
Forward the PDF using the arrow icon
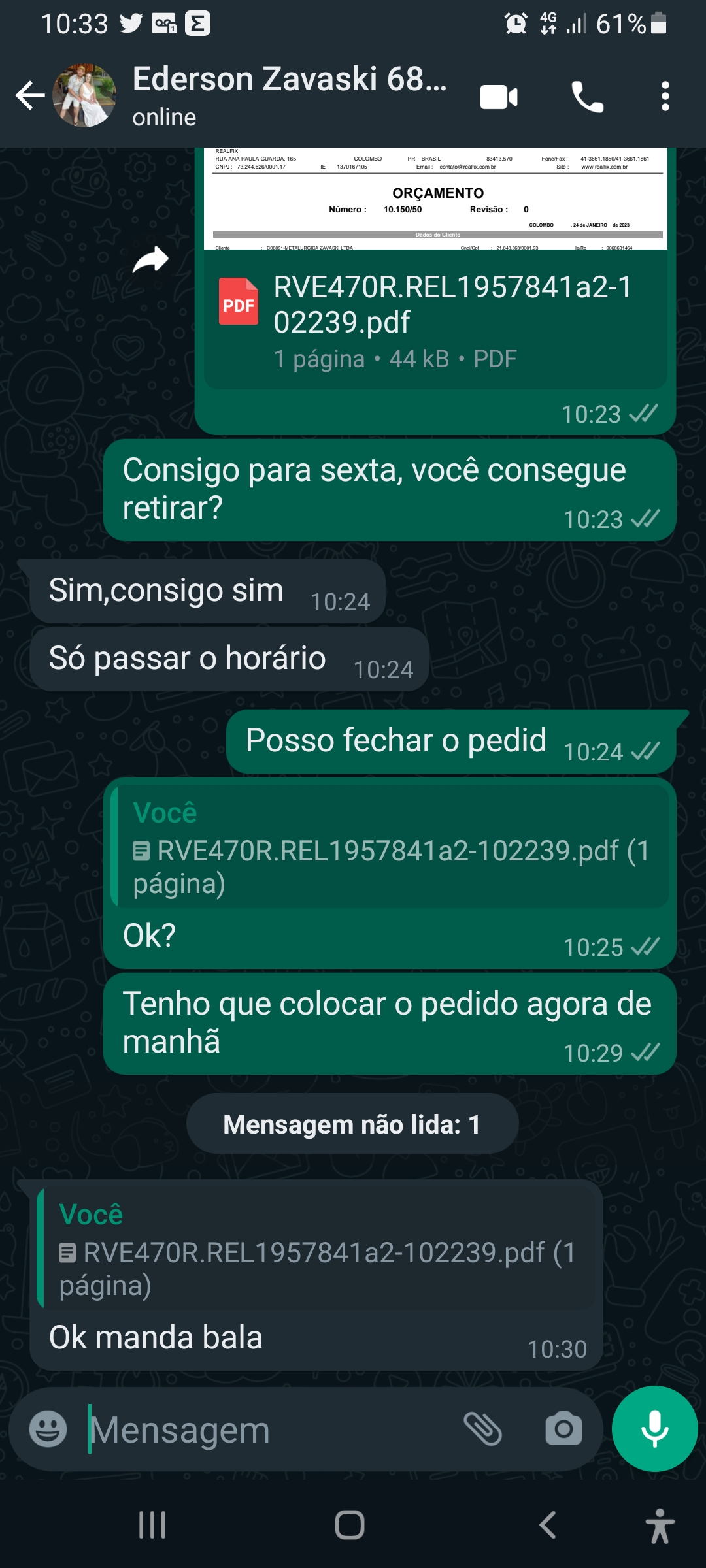click(x=150, y=260)
